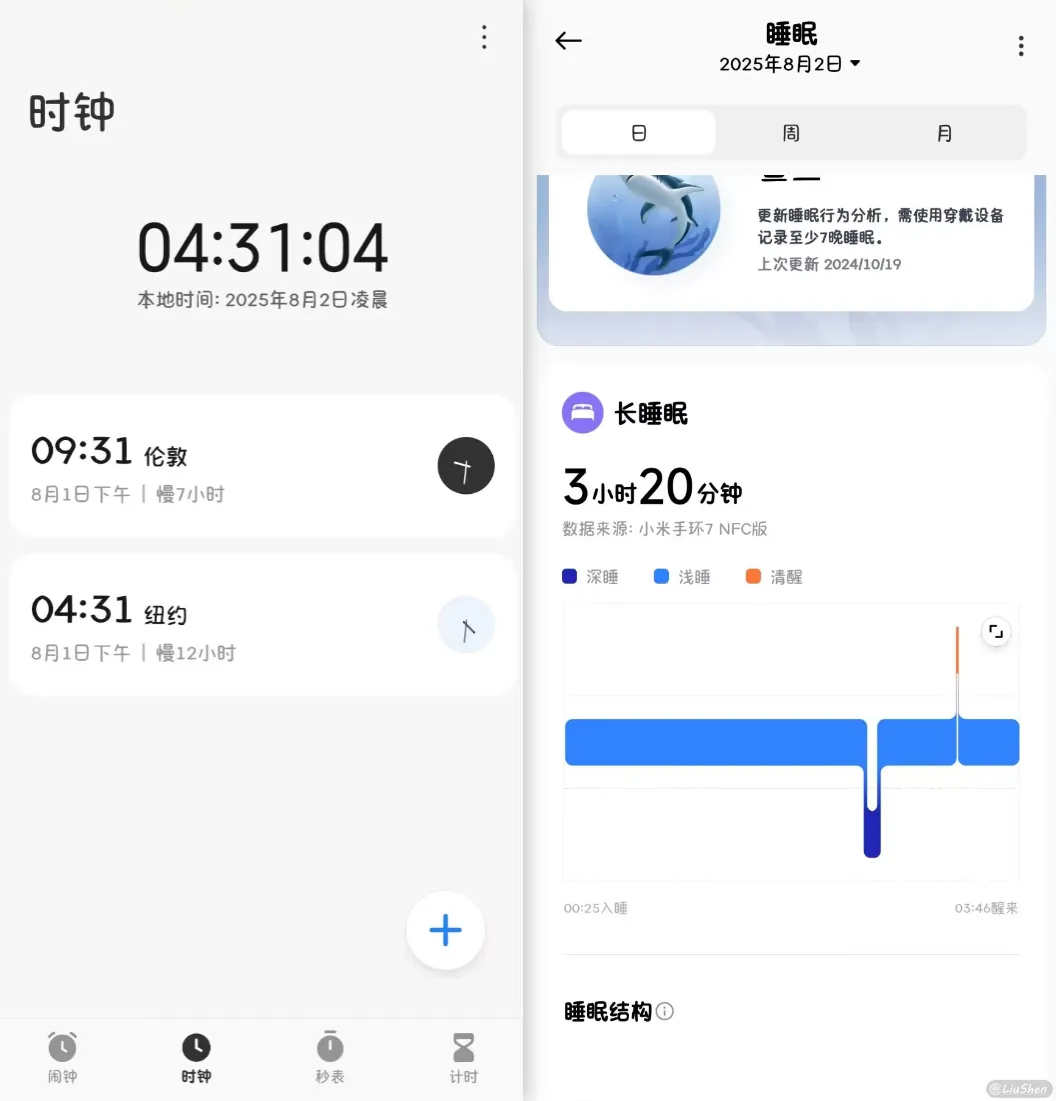This screenshot has width=1056, height=1101.
Task: Select the 闹钟 alarm tab icon
Action: pyautogui.click(x=63, y=1048)
